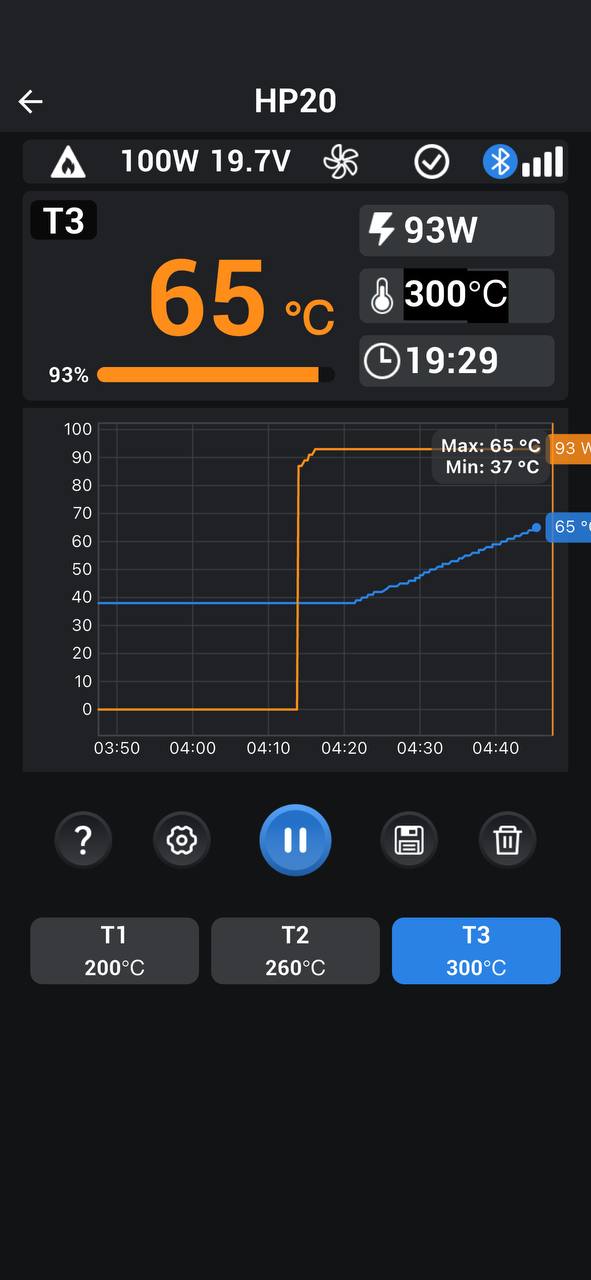Tap the Bluetooth connection icon

[x=499, y=161]
